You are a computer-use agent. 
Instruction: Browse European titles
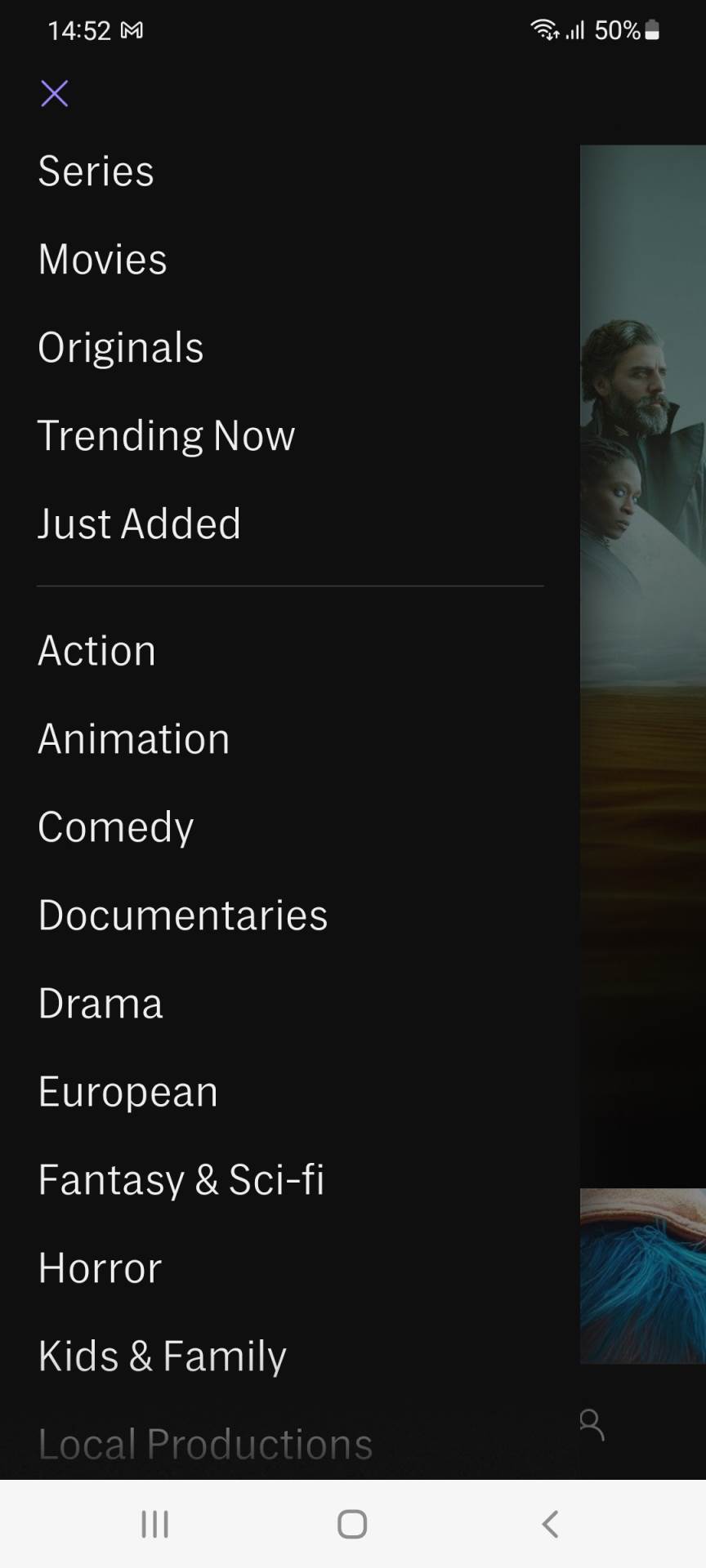[127, 1092]
